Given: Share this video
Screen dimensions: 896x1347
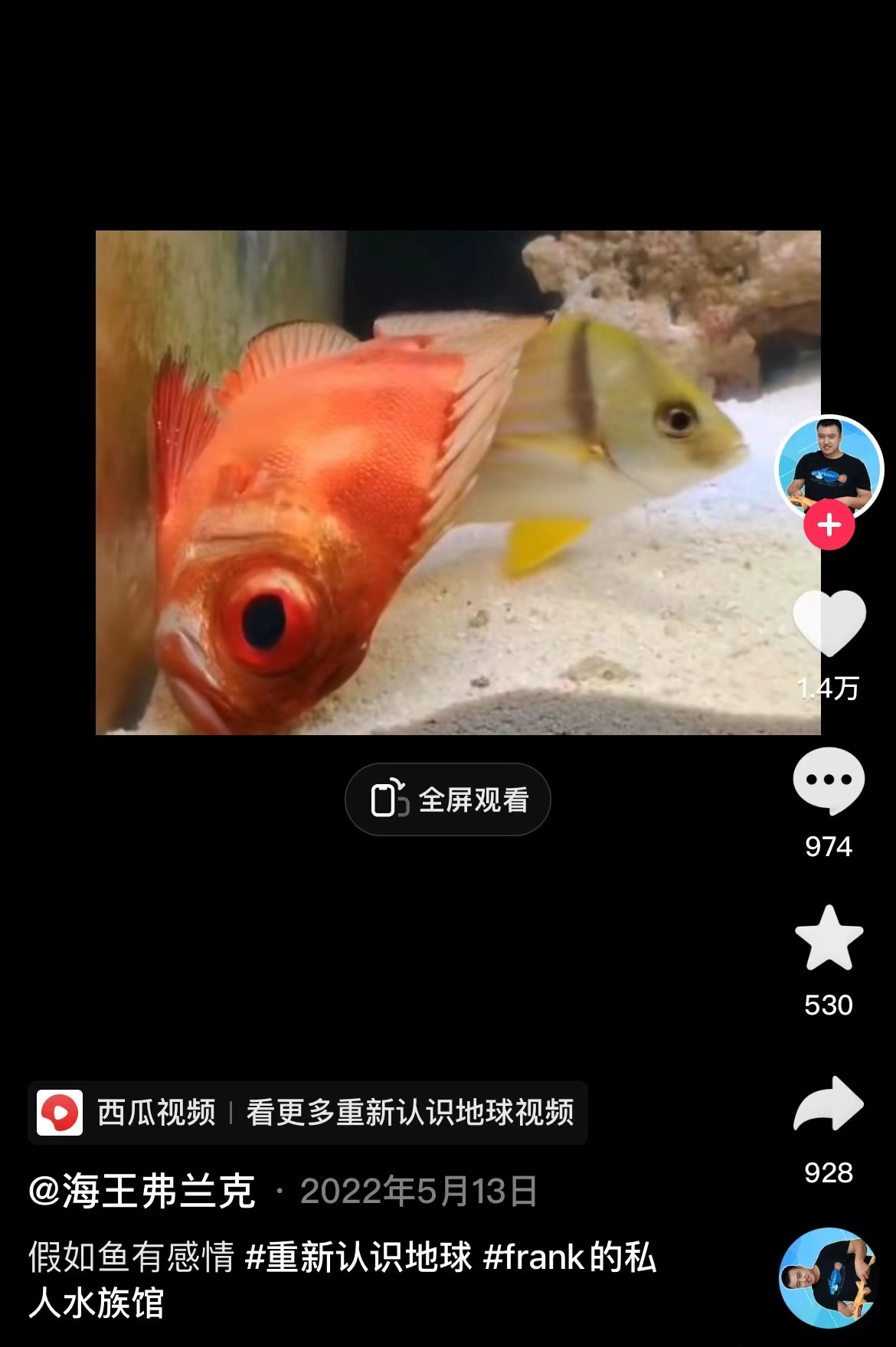Looking at the screenshot, I should [829, 1104].
